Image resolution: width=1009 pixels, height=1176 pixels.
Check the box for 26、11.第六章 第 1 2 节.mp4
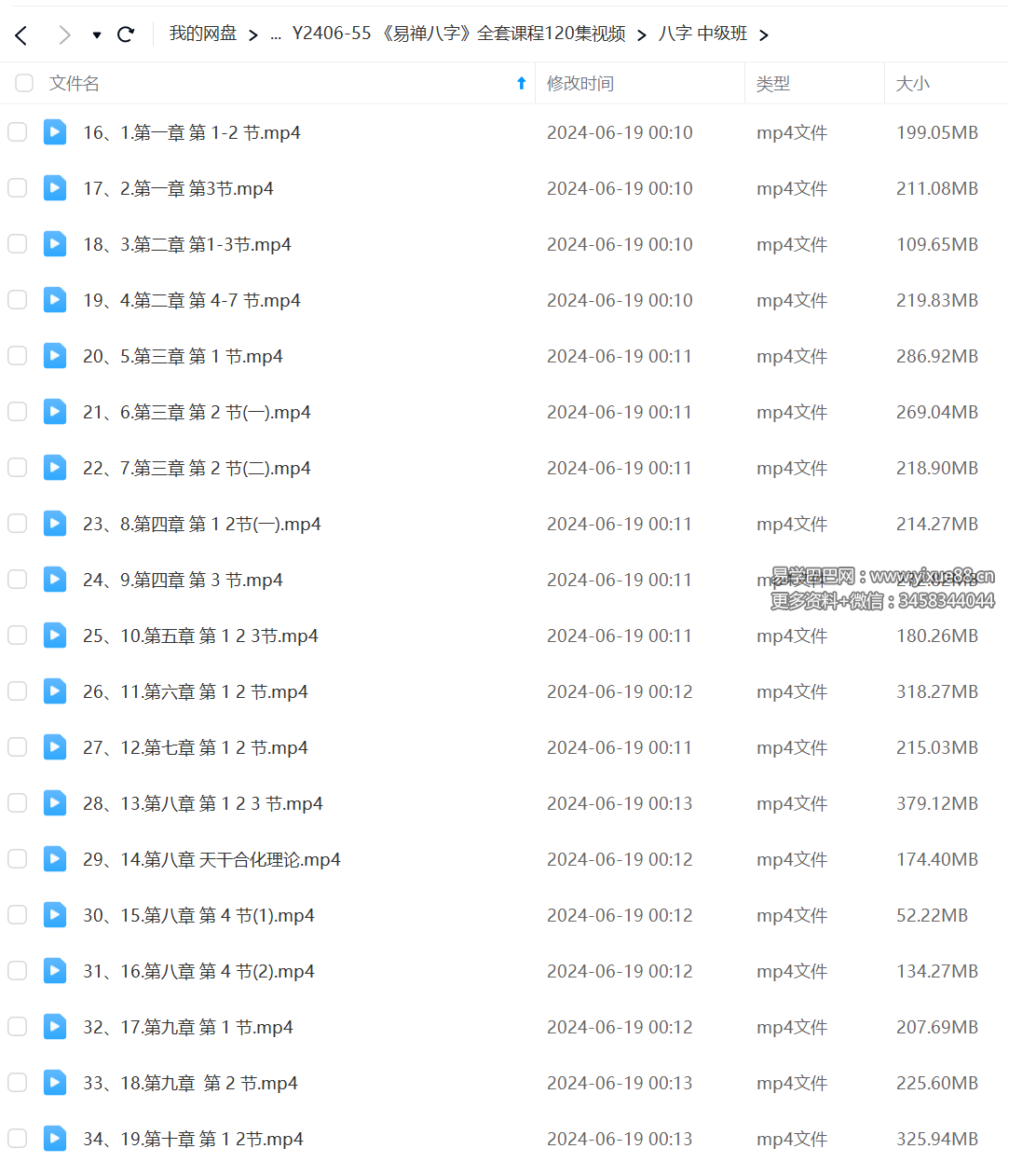[17, 691]
